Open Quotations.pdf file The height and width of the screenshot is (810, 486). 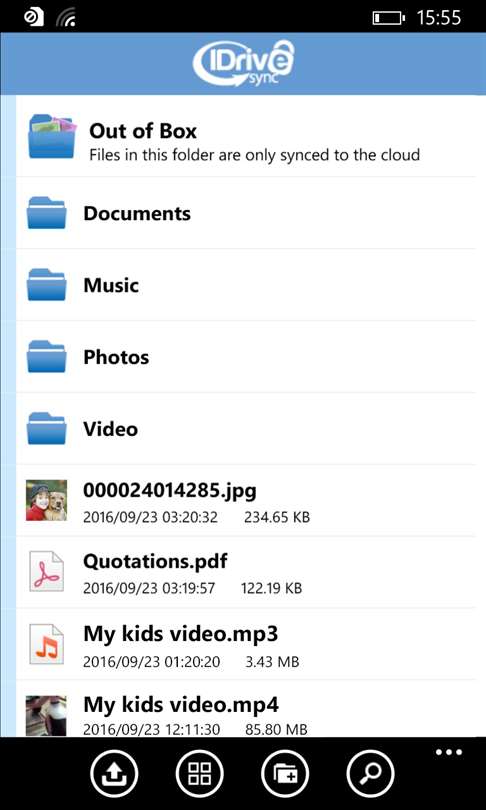pyautogui.click(x=245, y=572)
